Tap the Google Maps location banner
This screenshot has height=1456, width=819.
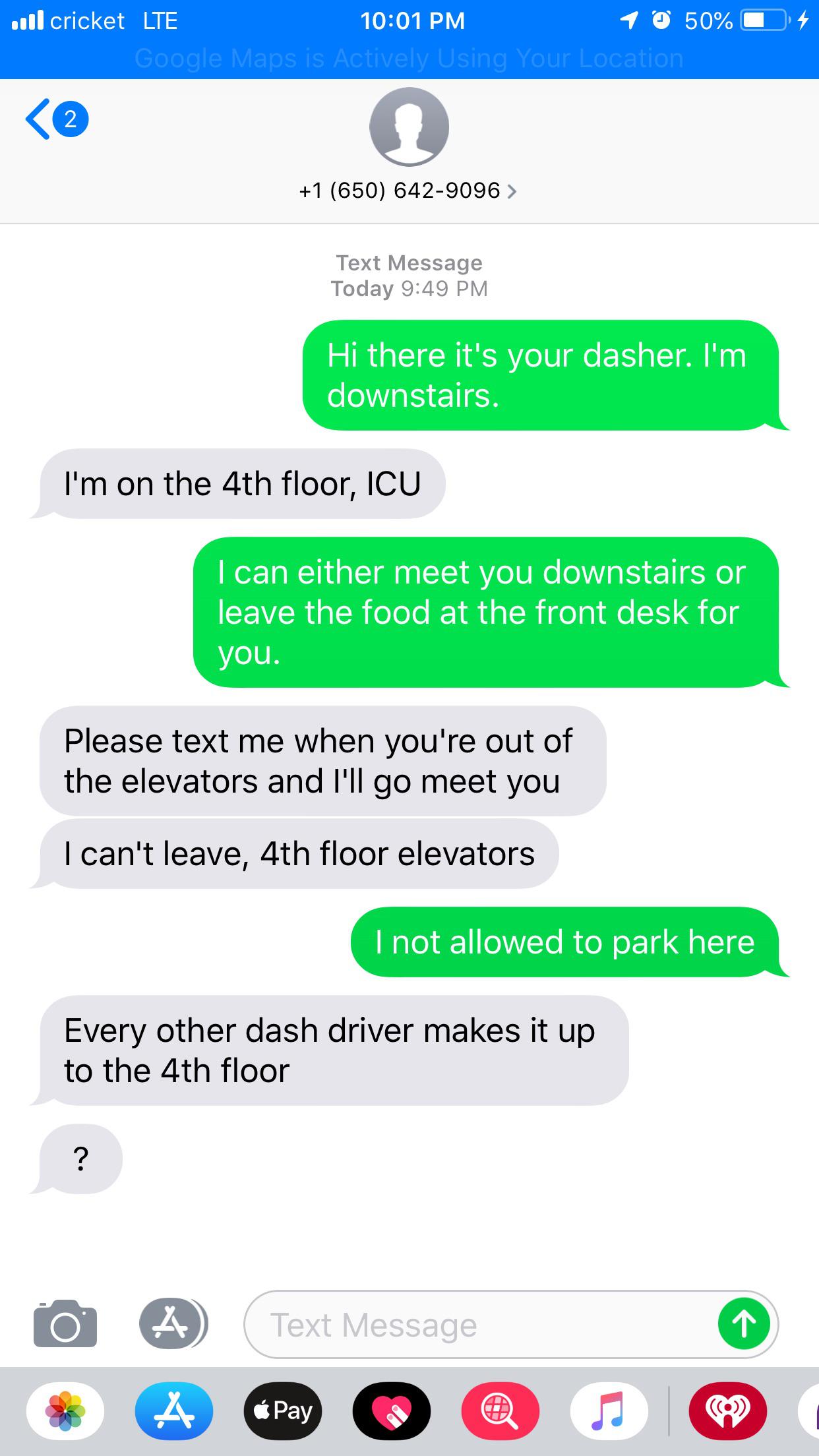409,59
